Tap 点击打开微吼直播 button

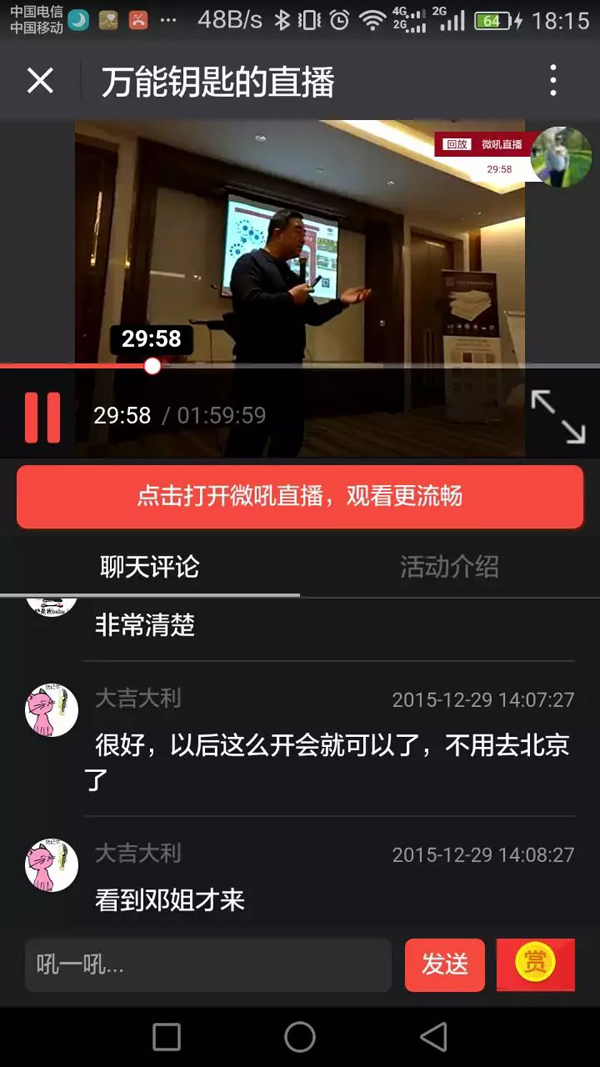[x=300, y=497]
